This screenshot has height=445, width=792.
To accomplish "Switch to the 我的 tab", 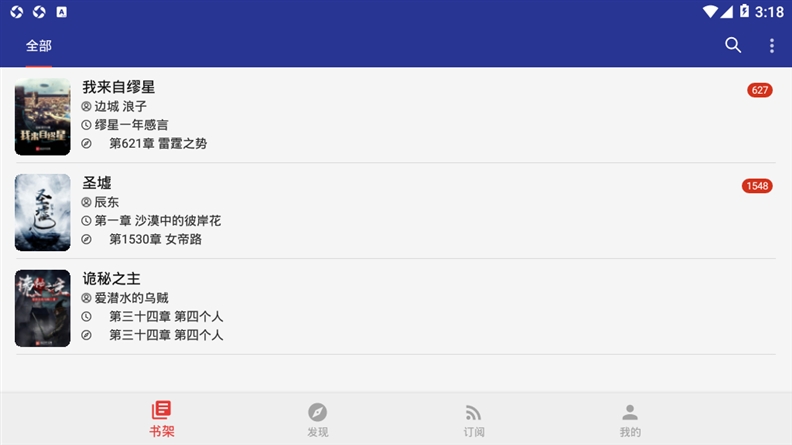I will (630, 419).
